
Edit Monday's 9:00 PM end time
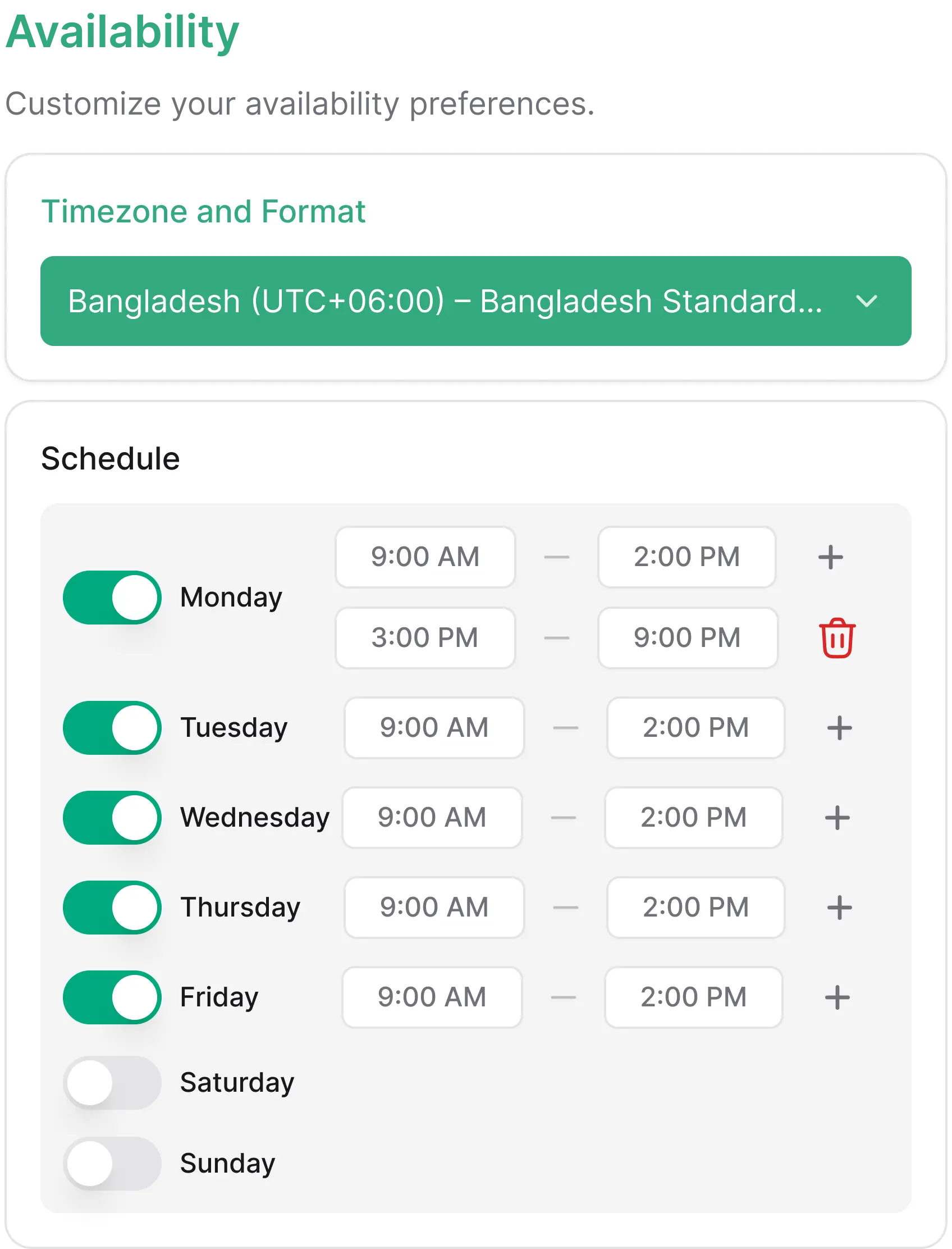pos(688,639)
